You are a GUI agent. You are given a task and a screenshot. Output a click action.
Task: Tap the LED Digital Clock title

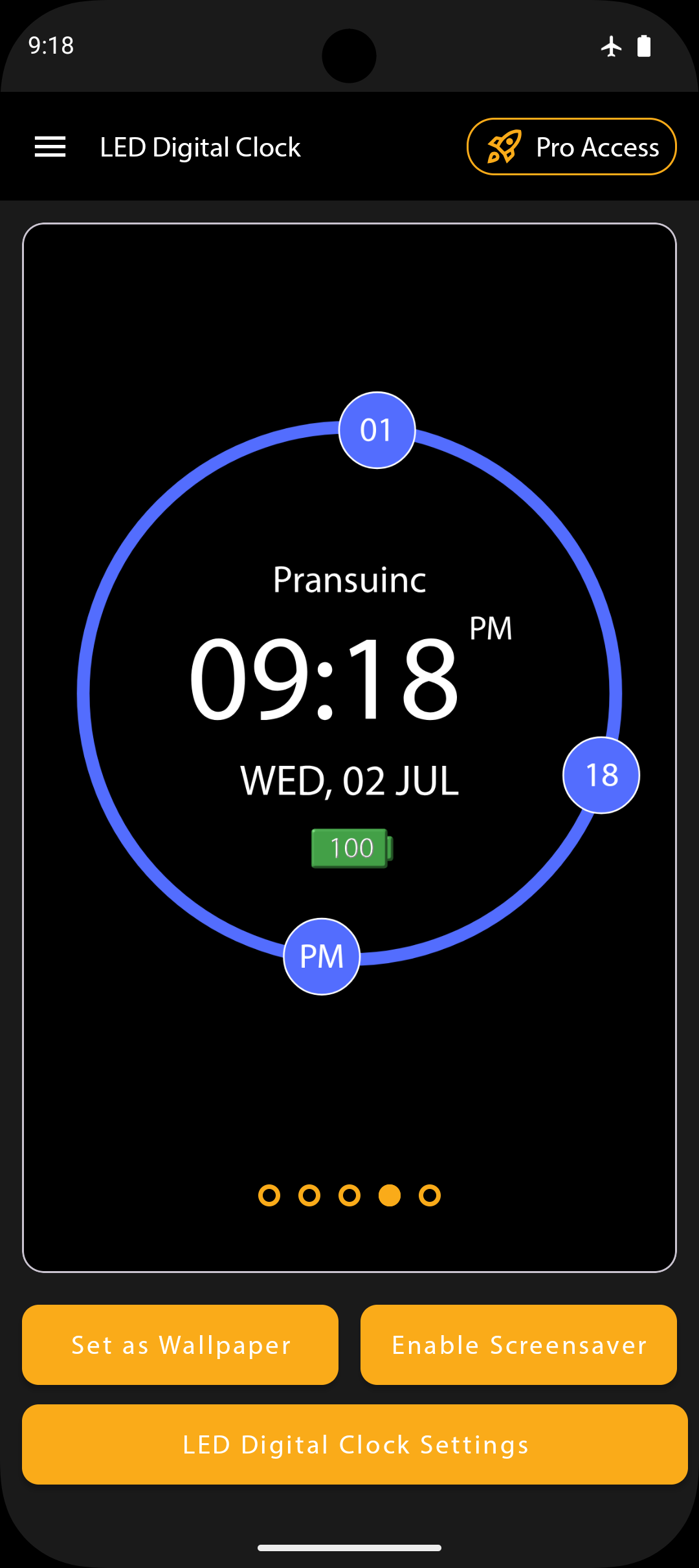pyautogui.click(x=200, y=147)
